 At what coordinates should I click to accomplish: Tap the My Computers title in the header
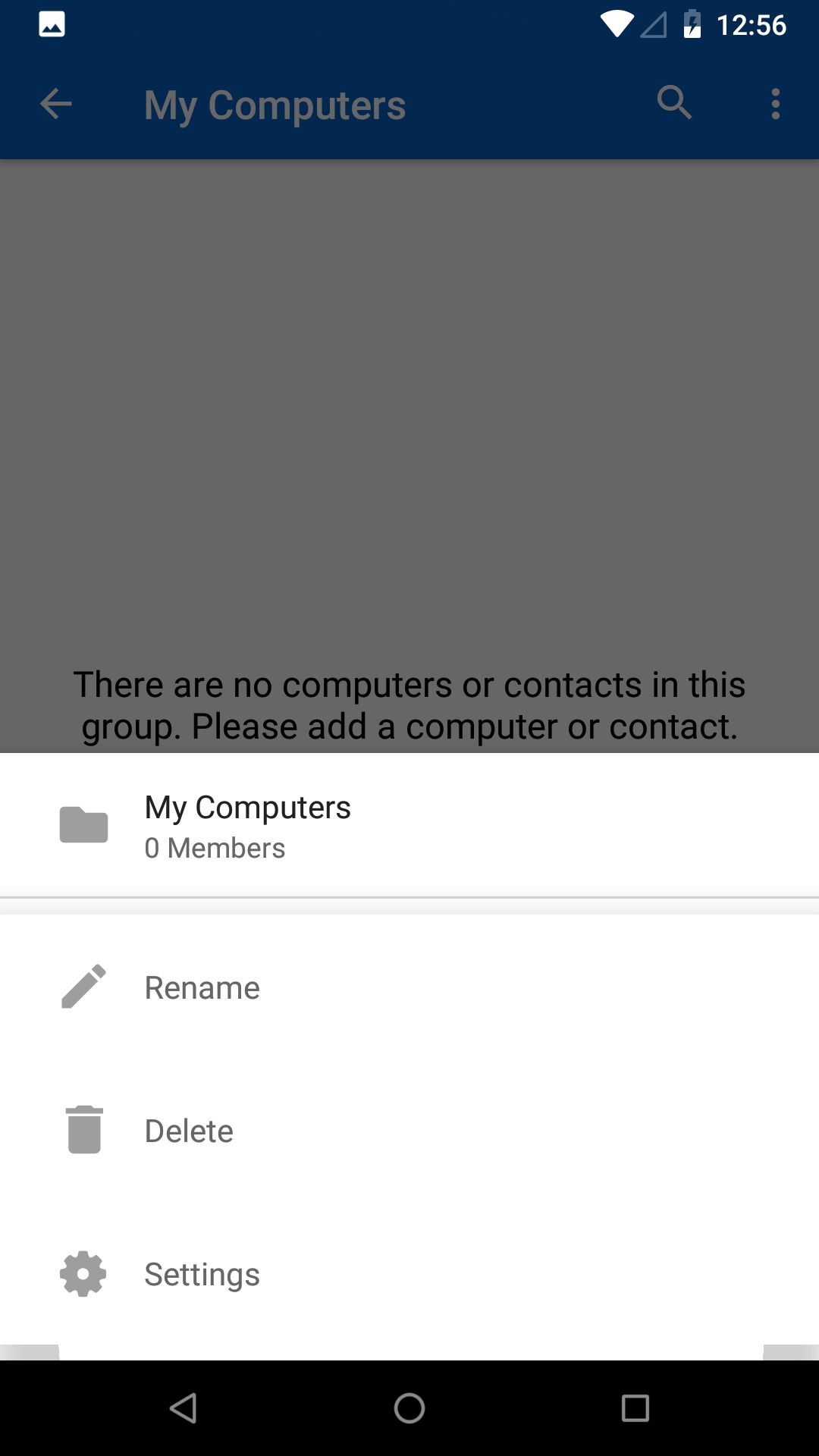274,104
